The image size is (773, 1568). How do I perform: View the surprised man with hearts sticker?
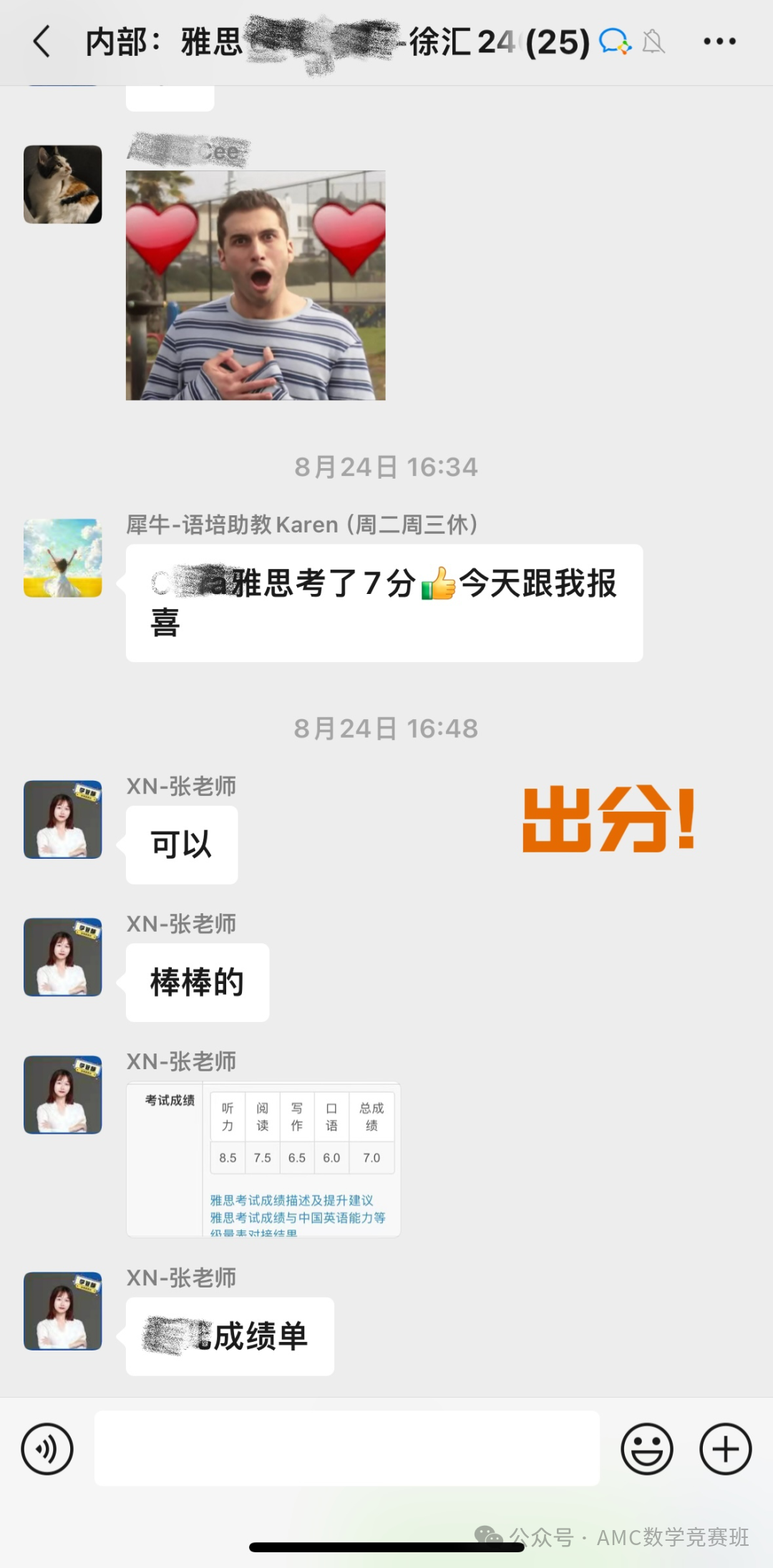click(x=256, y=285)
